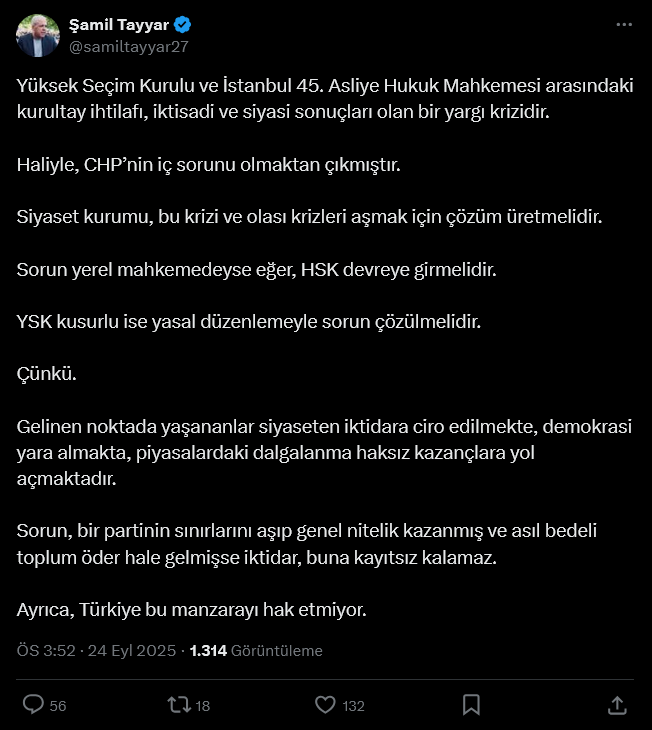Like Şamil Tayyar's tweet

pyautogui.click(x=325, y=705)
